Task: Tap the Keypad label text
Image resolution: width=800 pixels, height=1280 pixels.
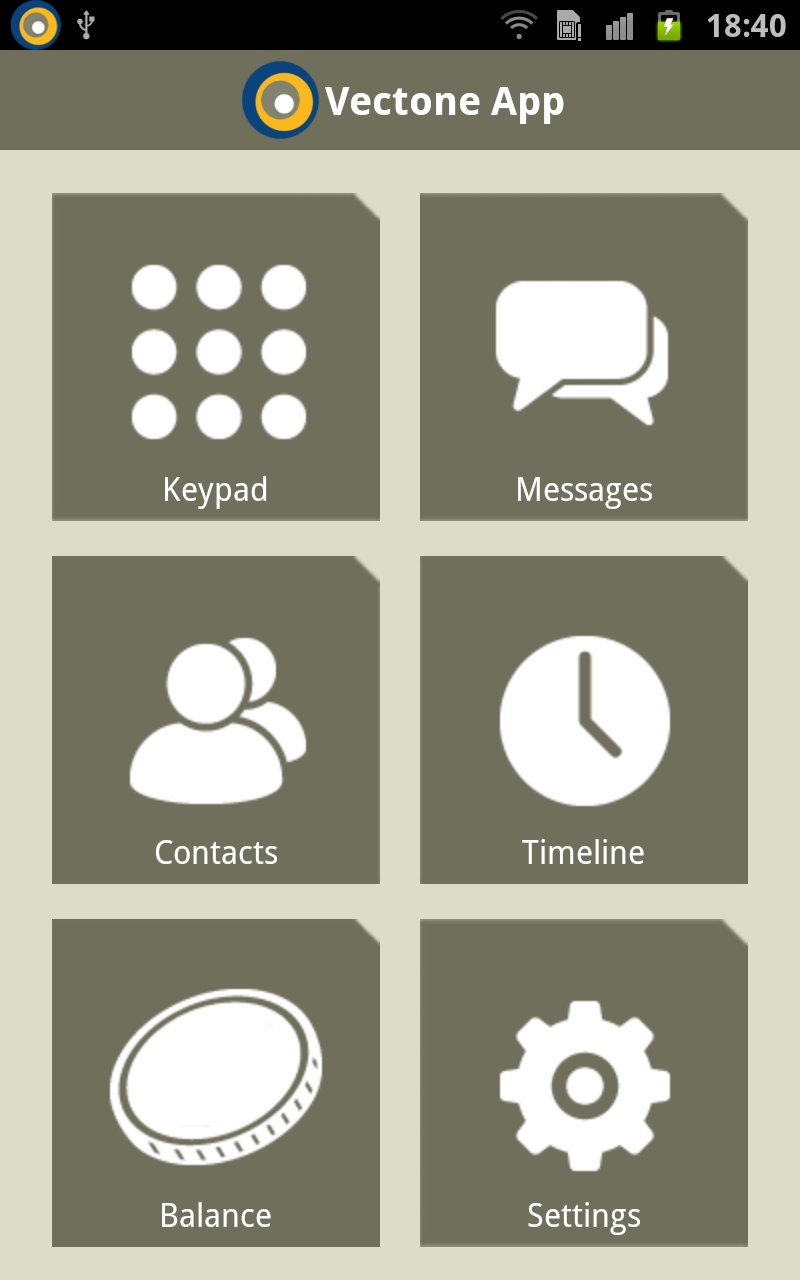Action: [215, 489]
